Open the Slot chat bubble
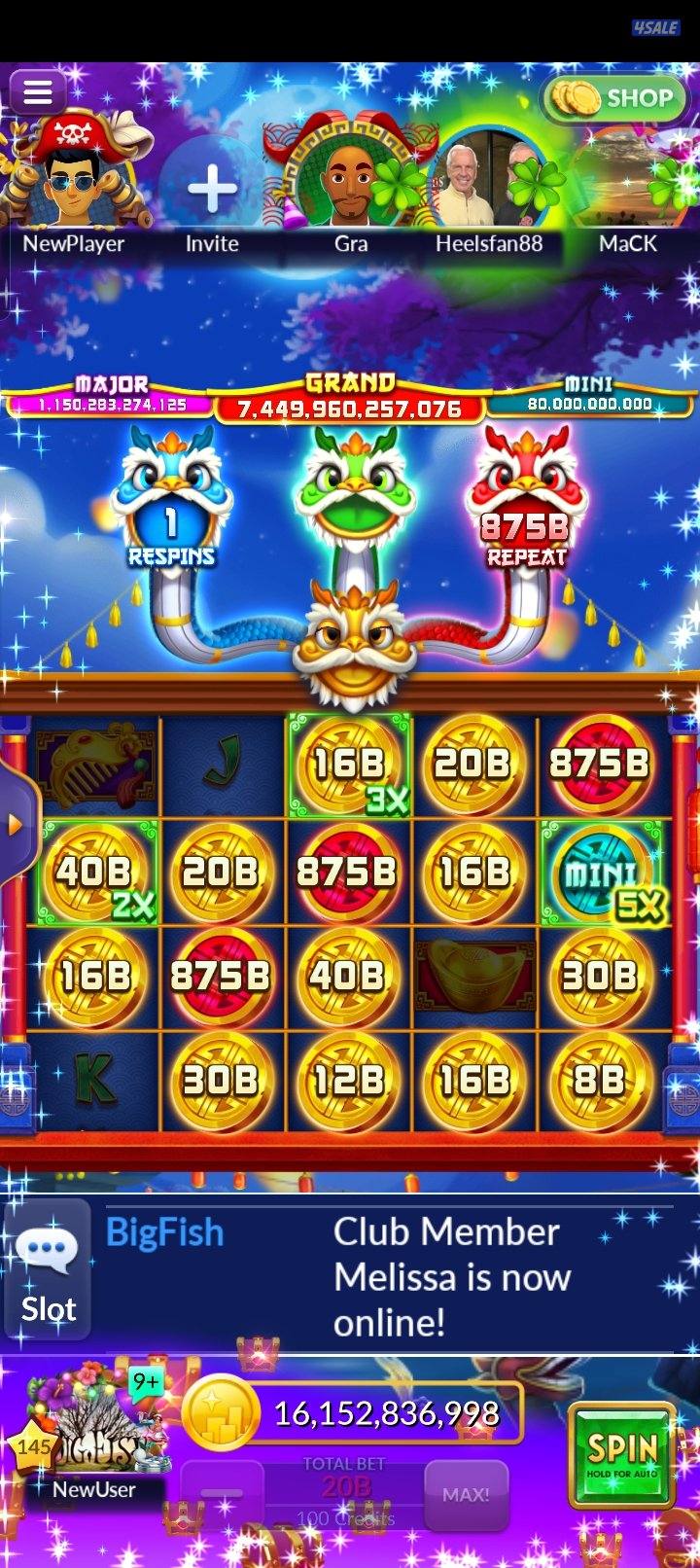Image resolution: width=700 pixels, height=1568 pixels. [x=48, y=1269]
